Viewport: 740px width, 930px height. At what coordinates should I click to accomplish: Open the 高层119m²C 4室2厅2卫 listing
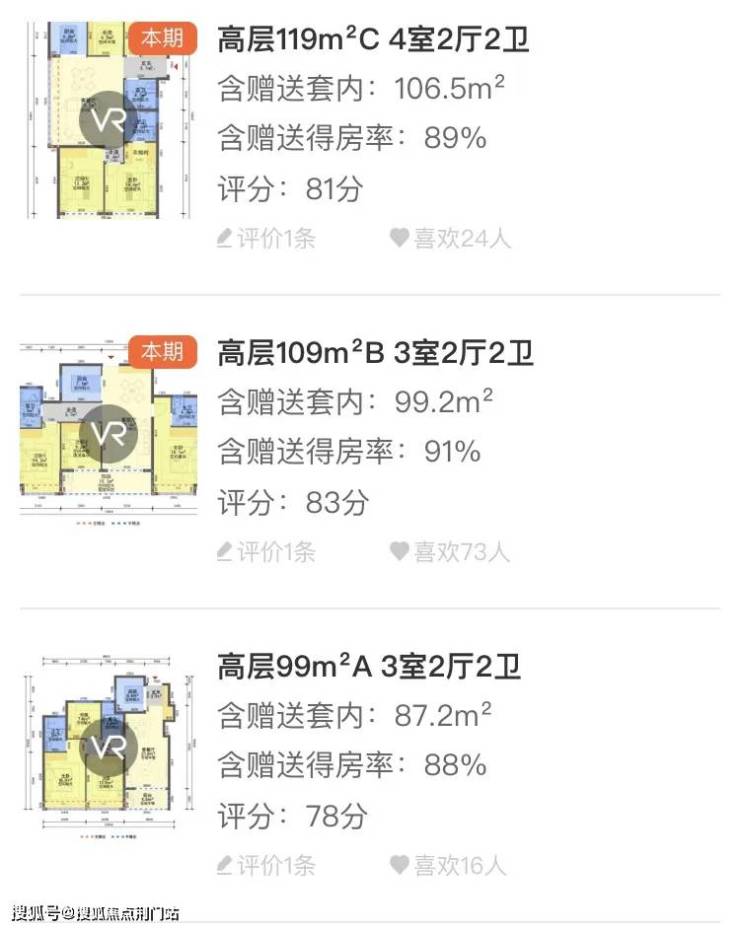pos(372,40)
